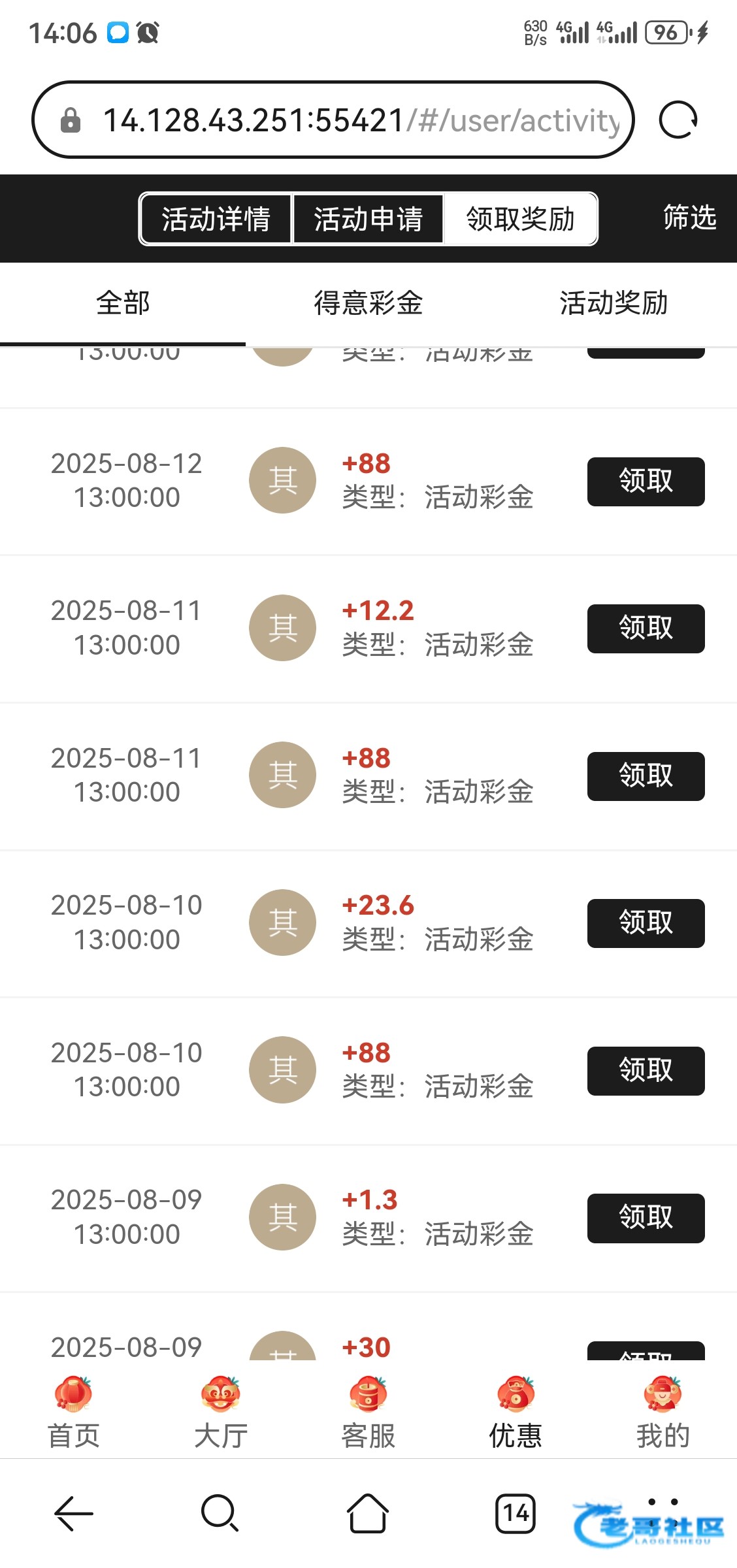The height and width of the screenshot is (1568, 737).
Task: Open the 筛选 filter
Action: [x=689, y=218]
